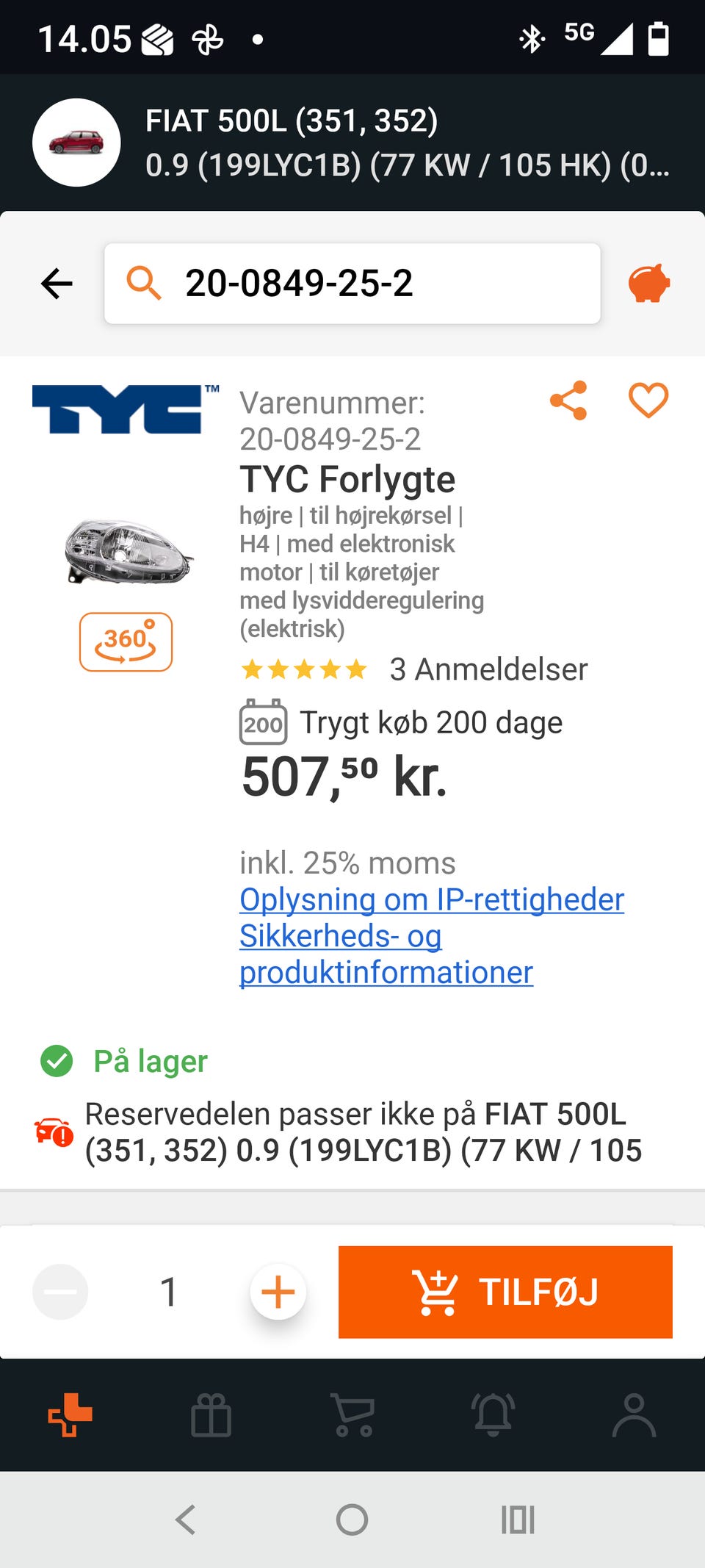Open the garage alerts bell tab
This screenshot has height=1568, width=705.
(493, 1414)
